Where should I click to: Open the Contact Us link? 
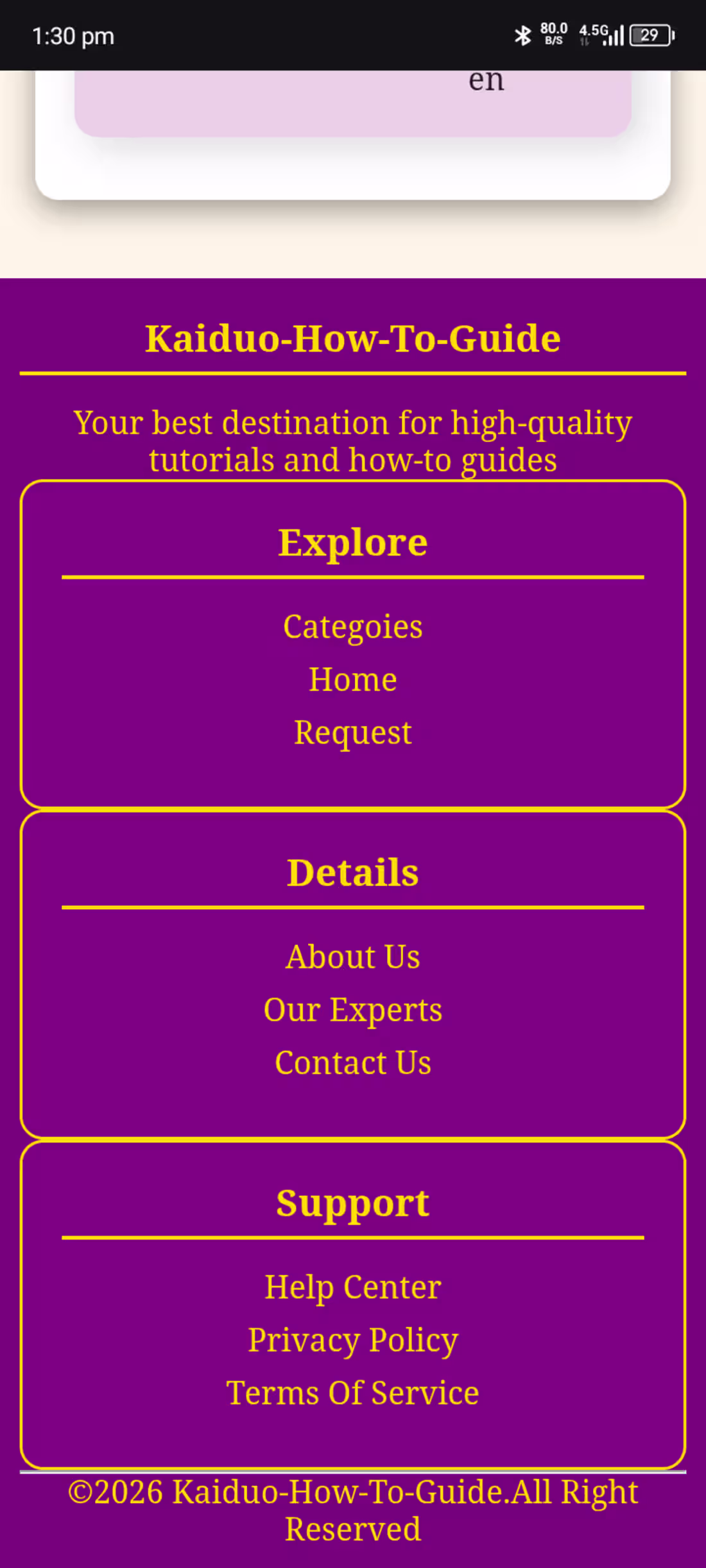pos(353,1062)
